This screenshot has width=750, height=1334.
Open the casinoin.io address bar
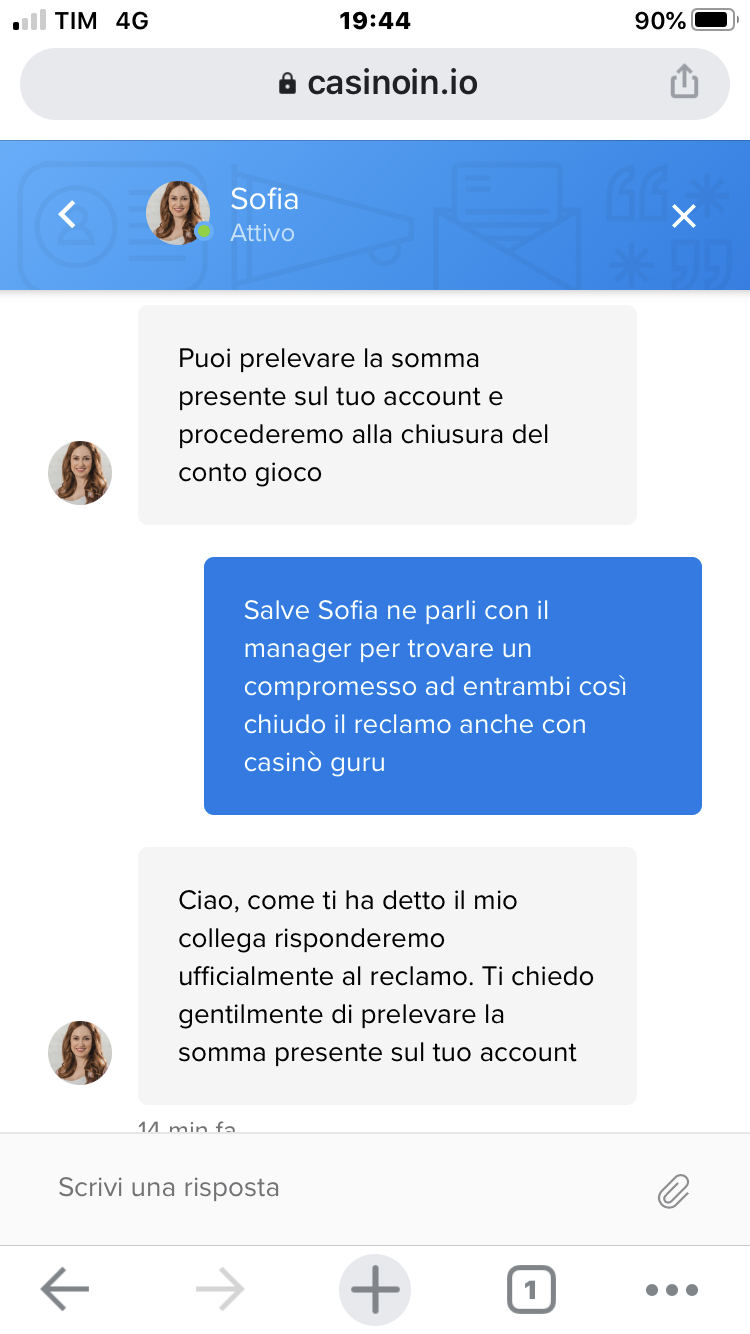point(376,83)
